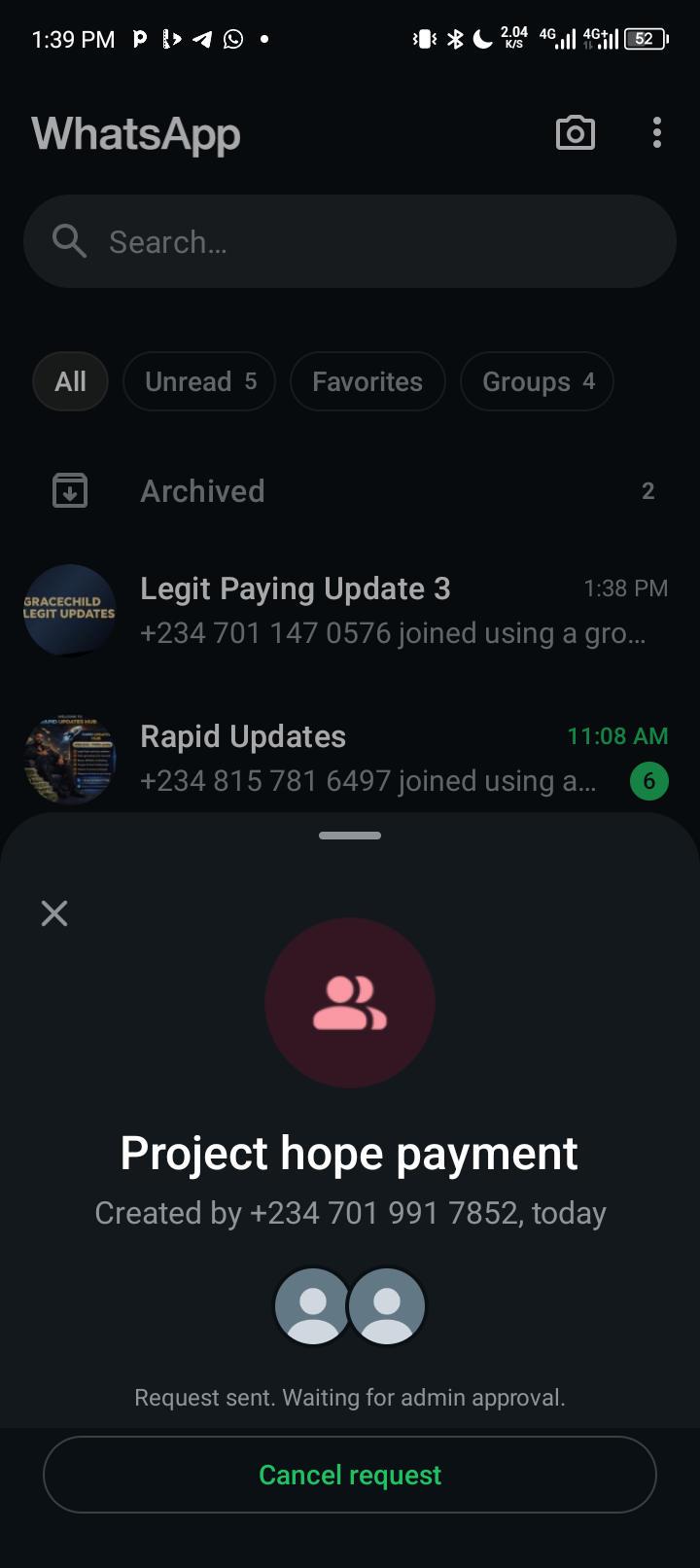Close the group invite sheet
The height and width of the screenshot is (1568, 700).
click(54, 912)
